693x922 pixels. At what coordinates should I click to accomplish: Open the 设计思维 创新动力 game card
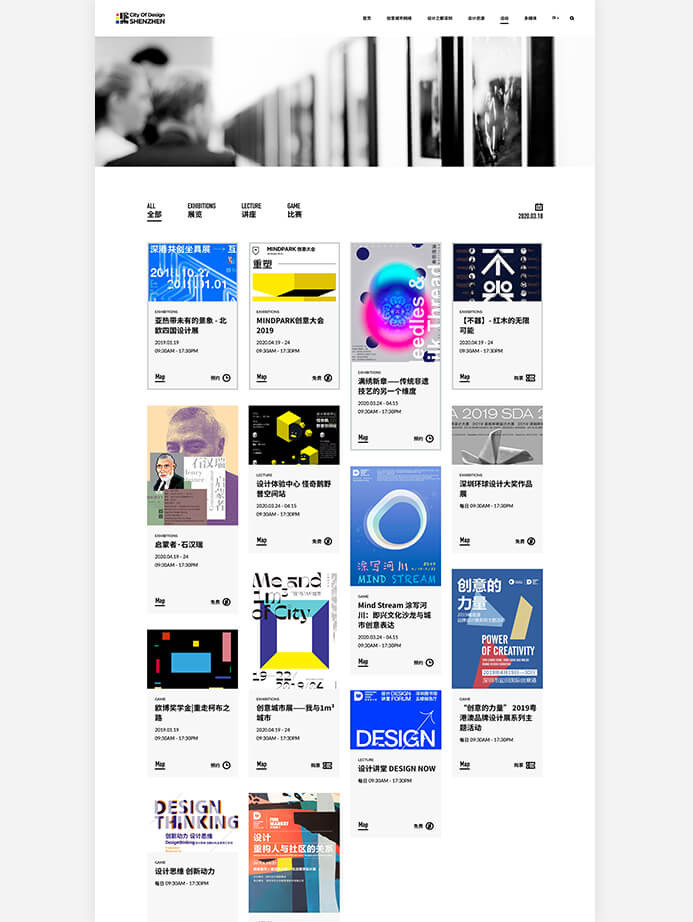[x=192, y=870]
